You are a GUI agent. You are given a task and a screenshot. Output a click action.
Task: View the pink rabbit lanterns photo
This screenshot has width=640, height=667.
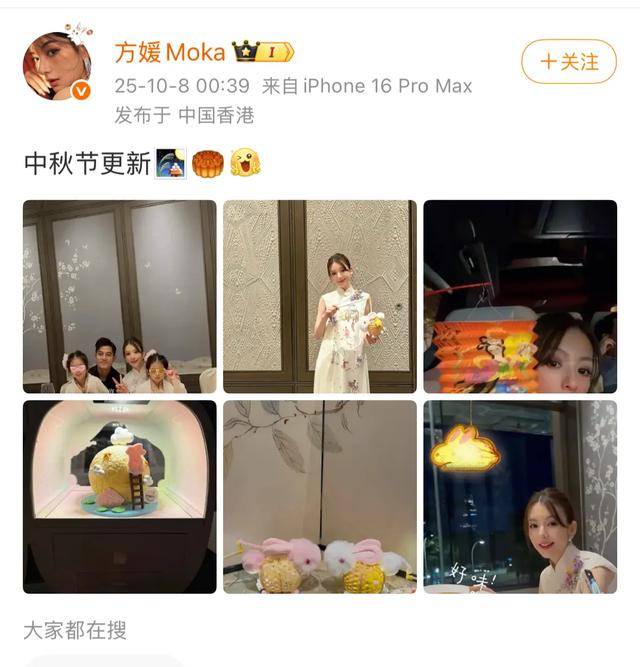(320, 497)
